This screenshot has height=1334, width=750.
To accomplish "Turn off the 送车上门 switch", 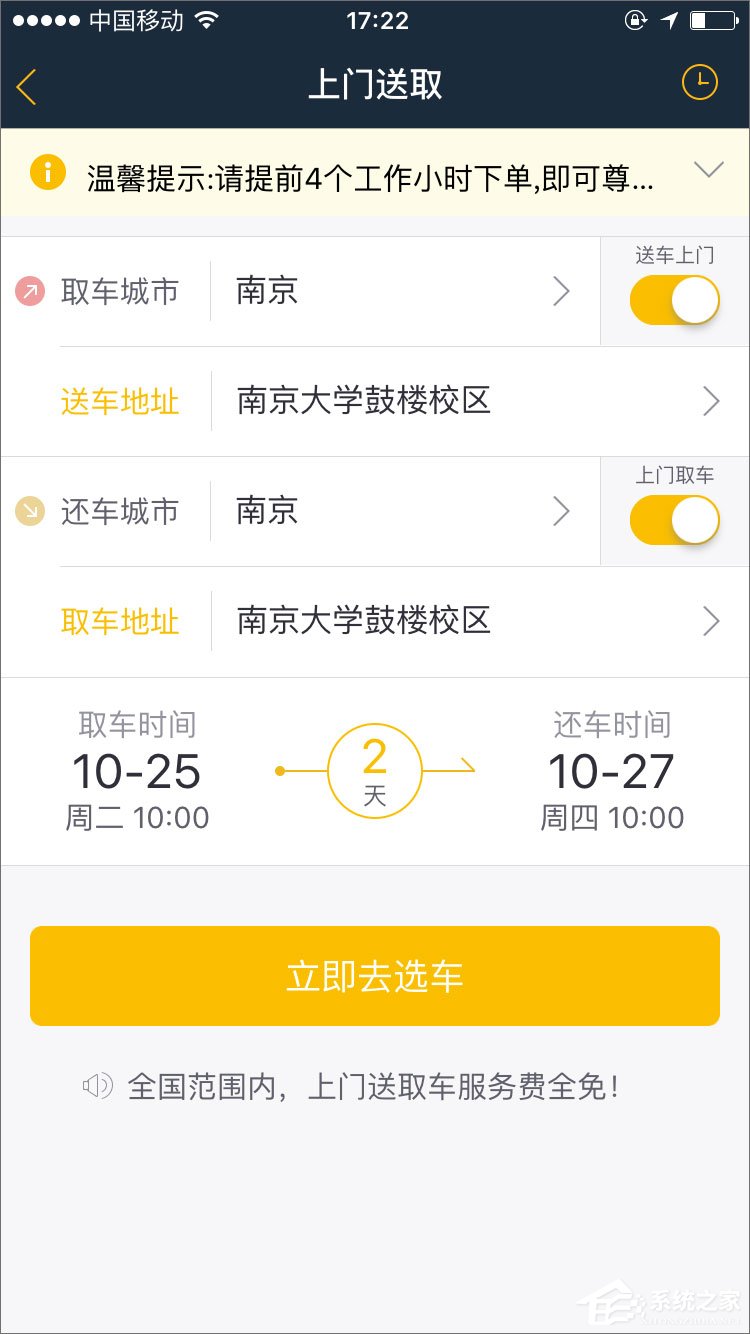I will pyautogui.click(x=674, y=300).
